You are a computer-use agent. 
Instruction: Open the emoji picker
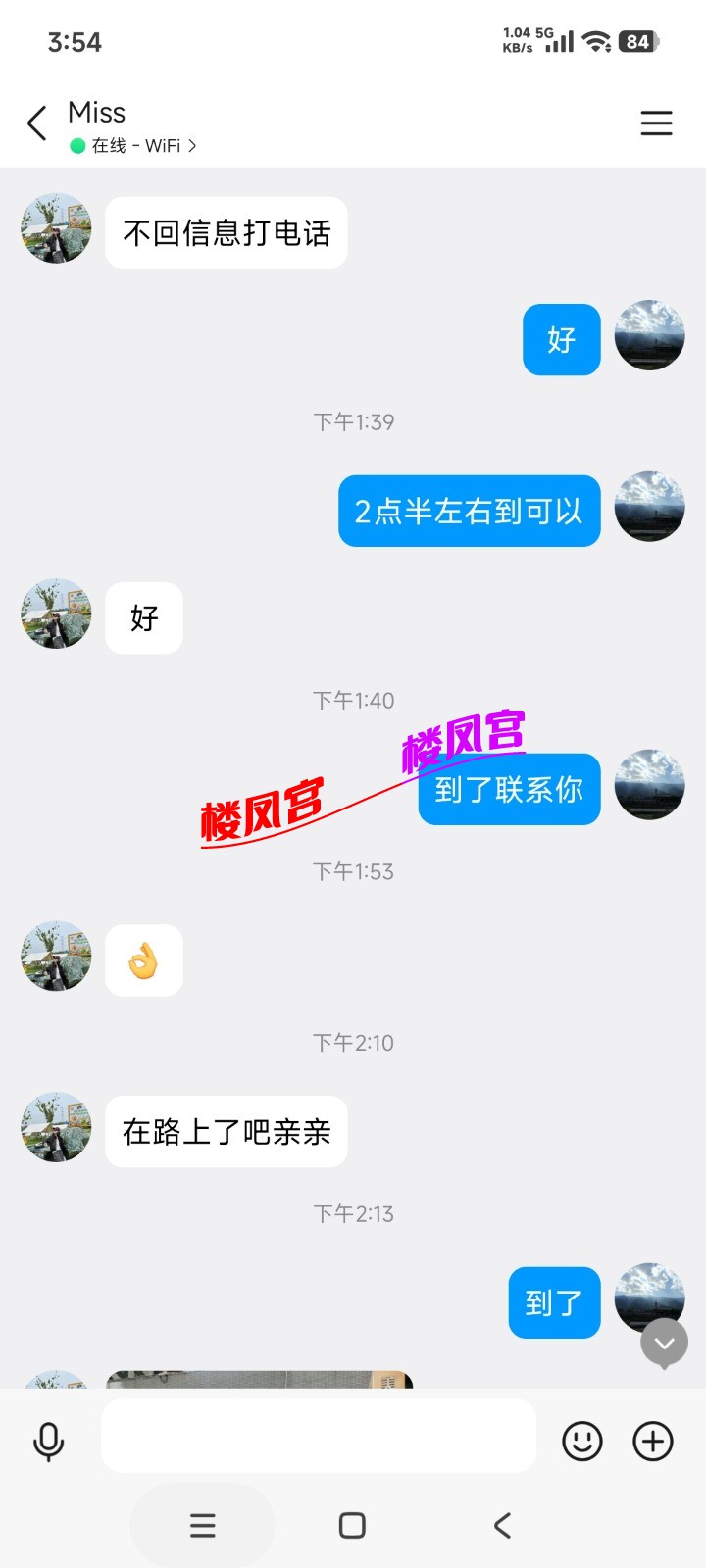click(x=581, y=1442)
